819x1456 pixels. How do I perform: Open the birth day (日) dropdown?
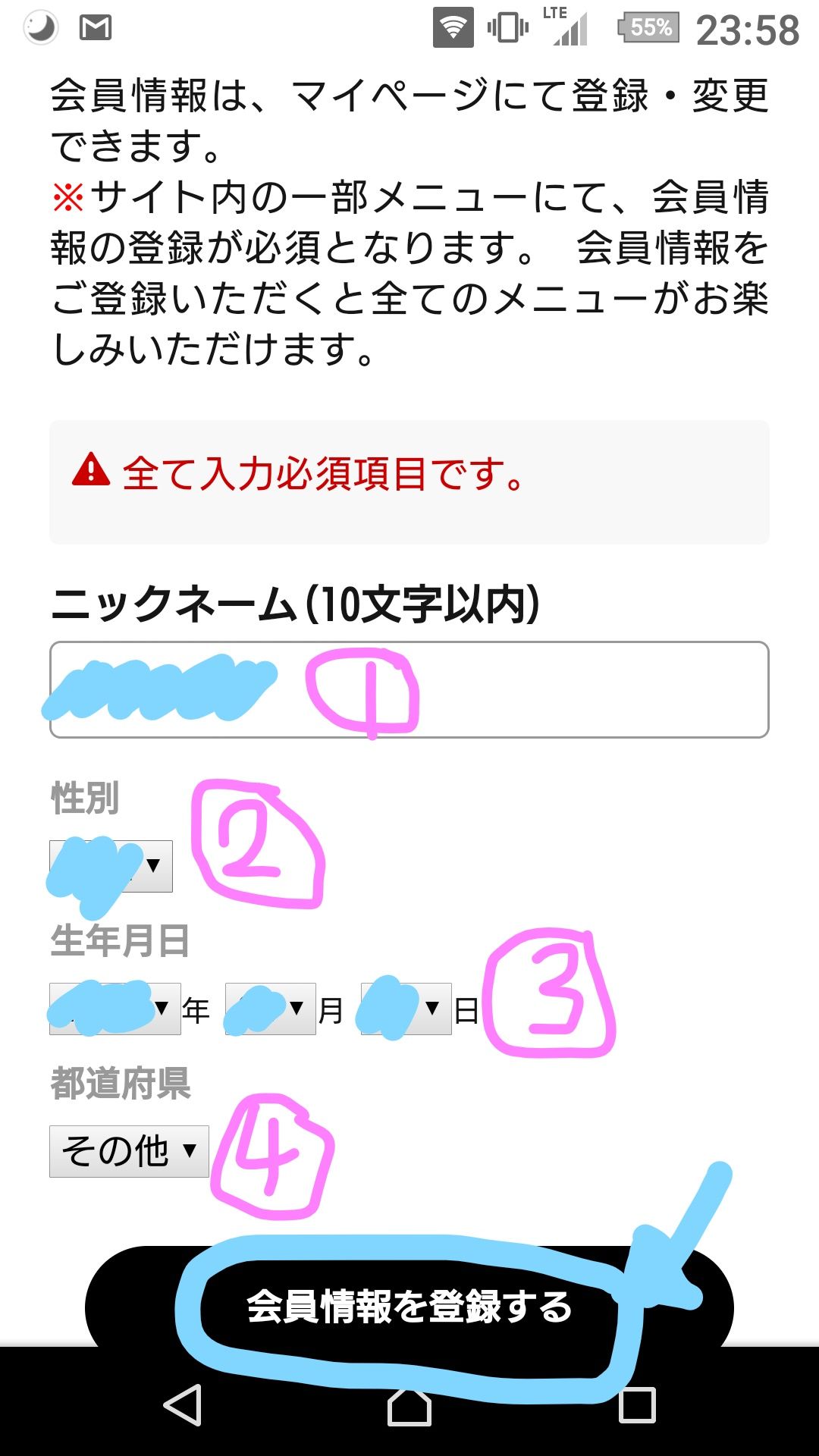point(406,1009)
